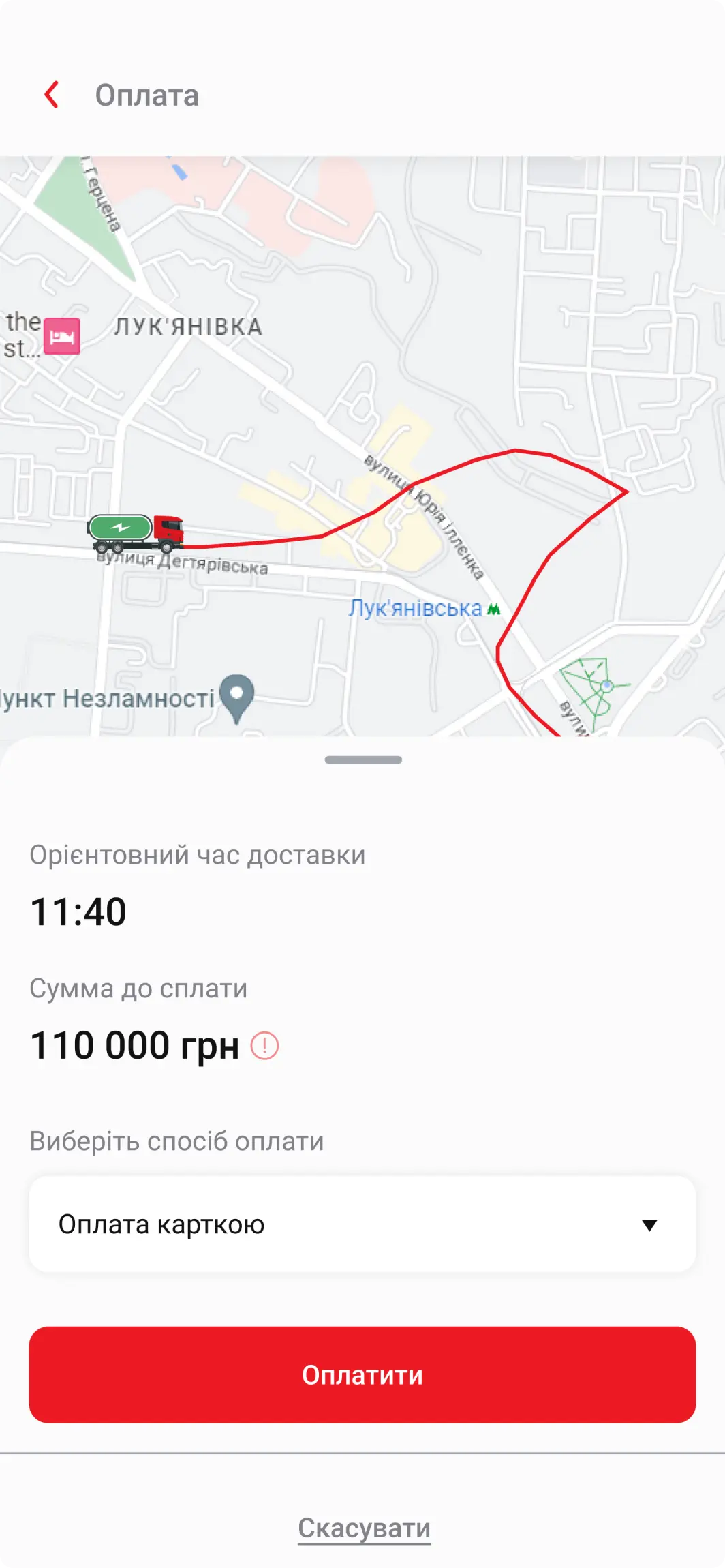Image resolution: width=725 pixels, height=1568 pixels.
Task: Tap the hotel marker on the map
Action: point(62,336)
